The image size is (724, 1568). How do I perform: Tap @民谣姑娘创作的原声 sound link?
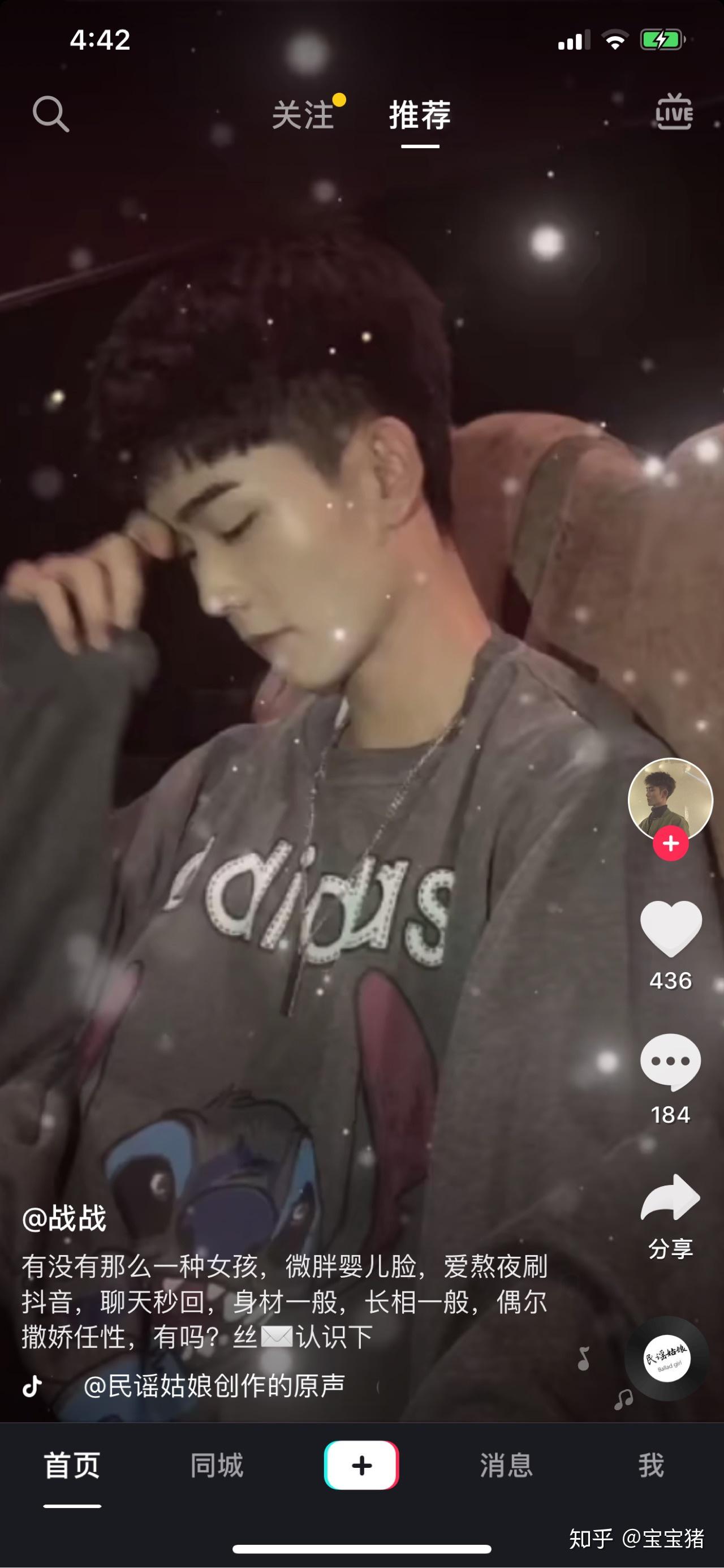point(214,1386)
